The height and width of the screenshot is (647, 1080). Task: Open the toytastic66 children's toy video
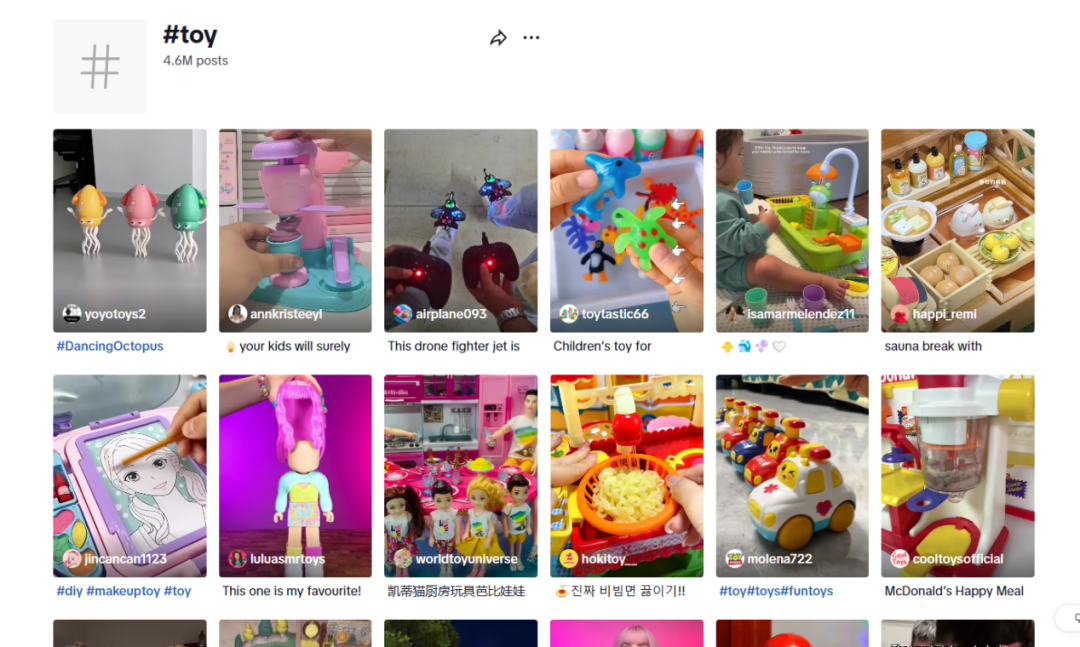(x=626, y=230)
